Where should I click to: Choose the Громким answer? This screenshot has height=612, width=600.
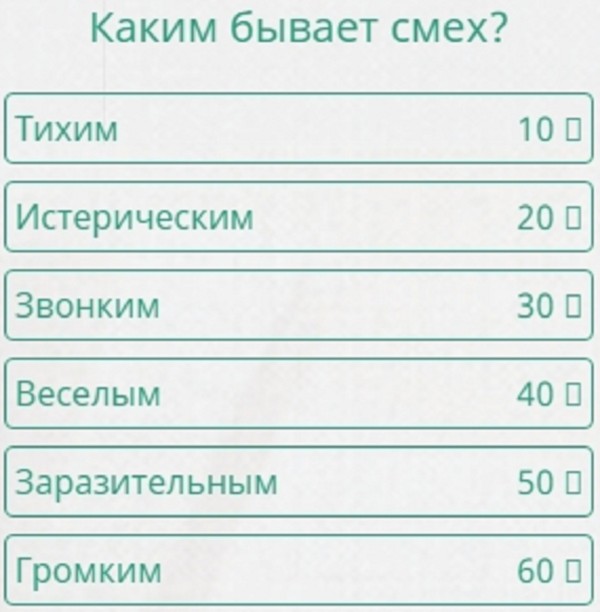pos(299,570)
